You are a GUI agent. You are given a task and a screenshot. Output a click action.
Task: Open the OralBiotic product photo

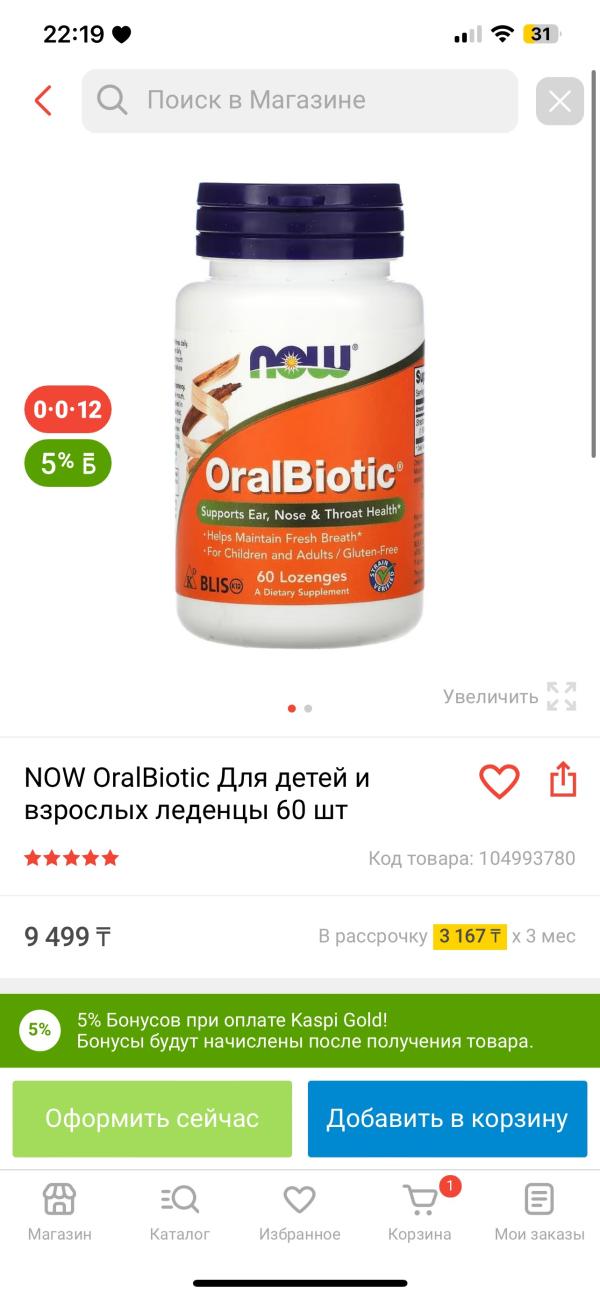pyautogui.click(x=300, y=415)
